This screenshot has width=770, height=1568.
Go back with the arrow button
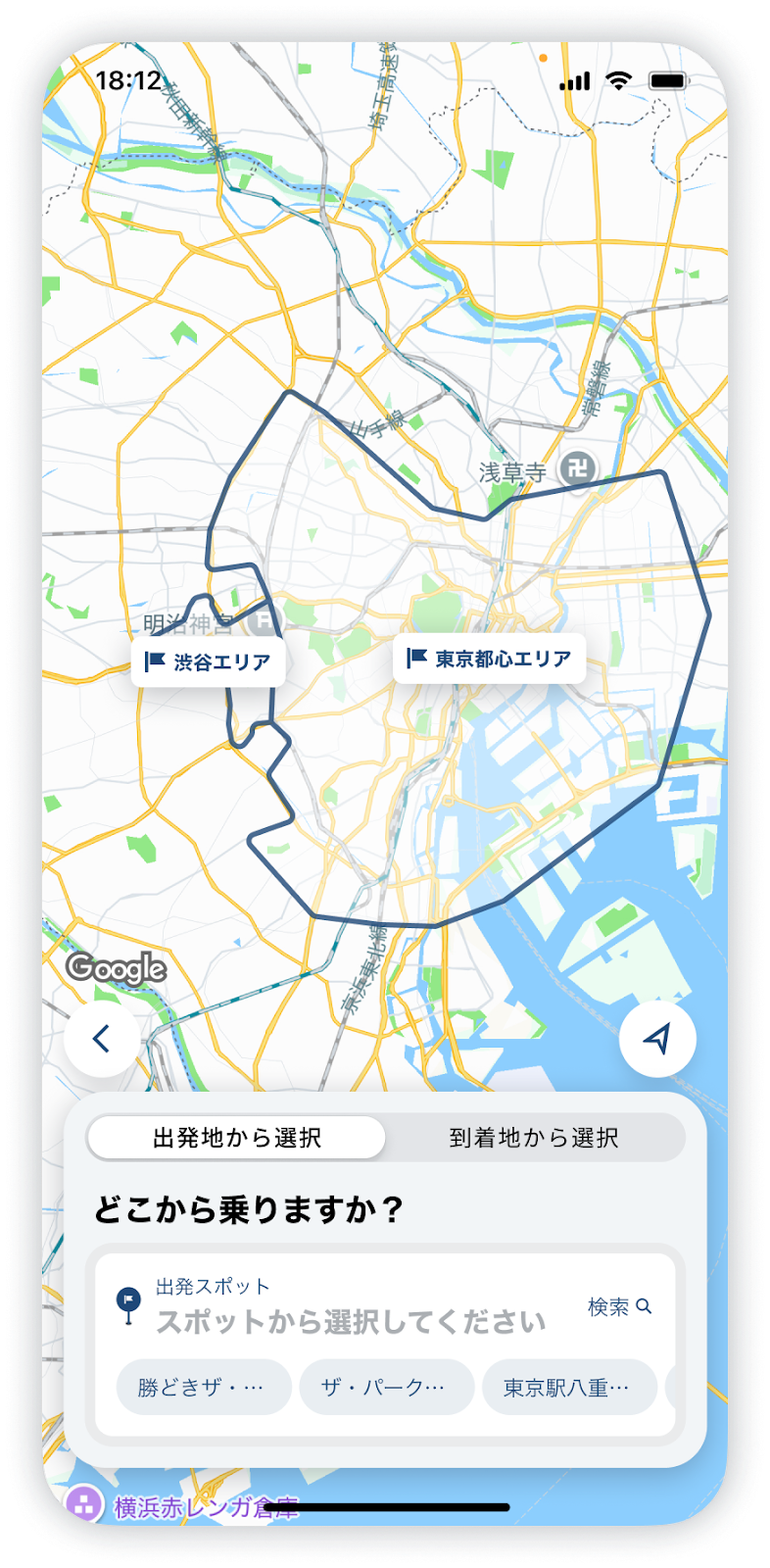tap(102, 1039)
